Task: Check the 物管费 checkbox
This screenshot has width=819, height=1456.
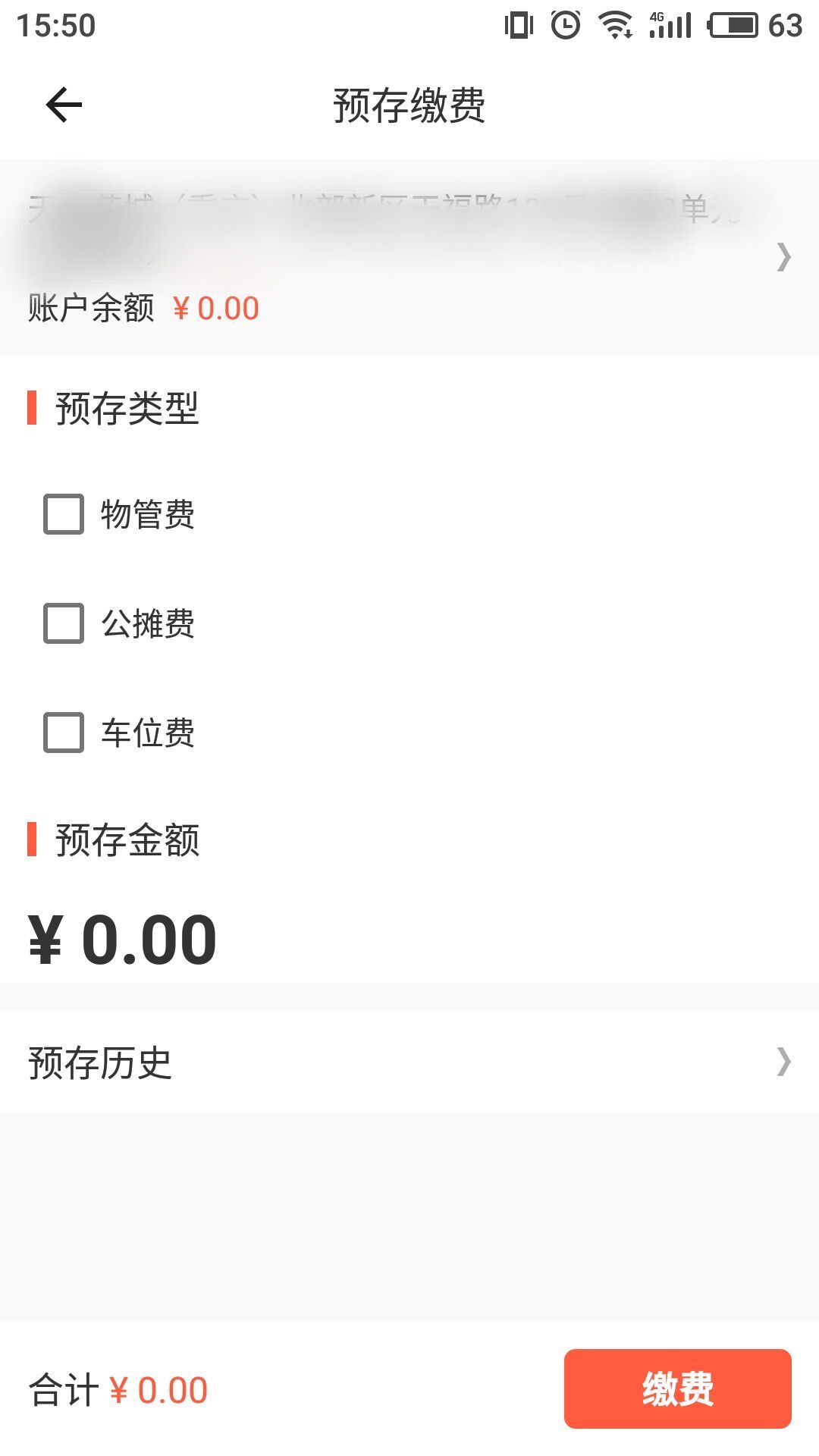Action: 64,514
